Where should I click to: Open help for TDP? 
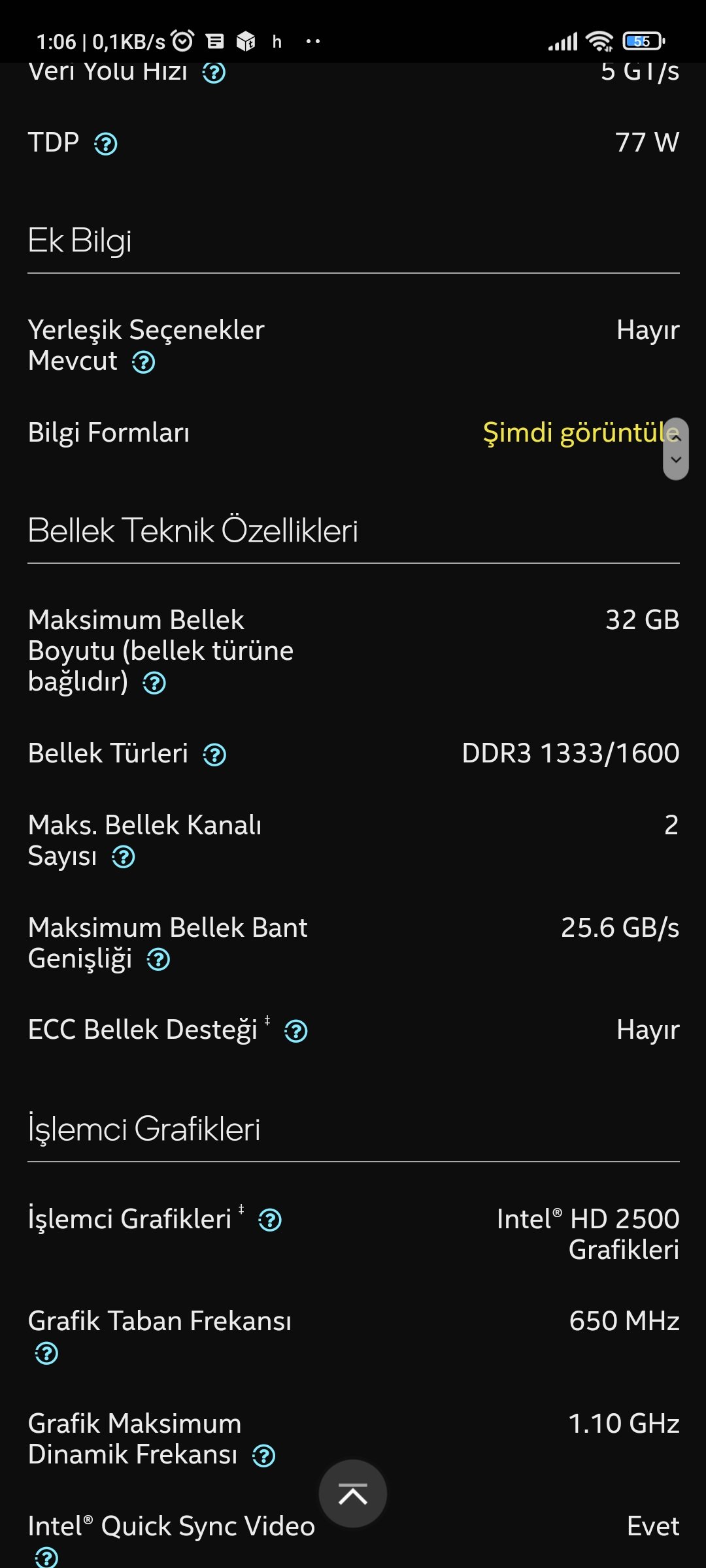tap(106, 144)
